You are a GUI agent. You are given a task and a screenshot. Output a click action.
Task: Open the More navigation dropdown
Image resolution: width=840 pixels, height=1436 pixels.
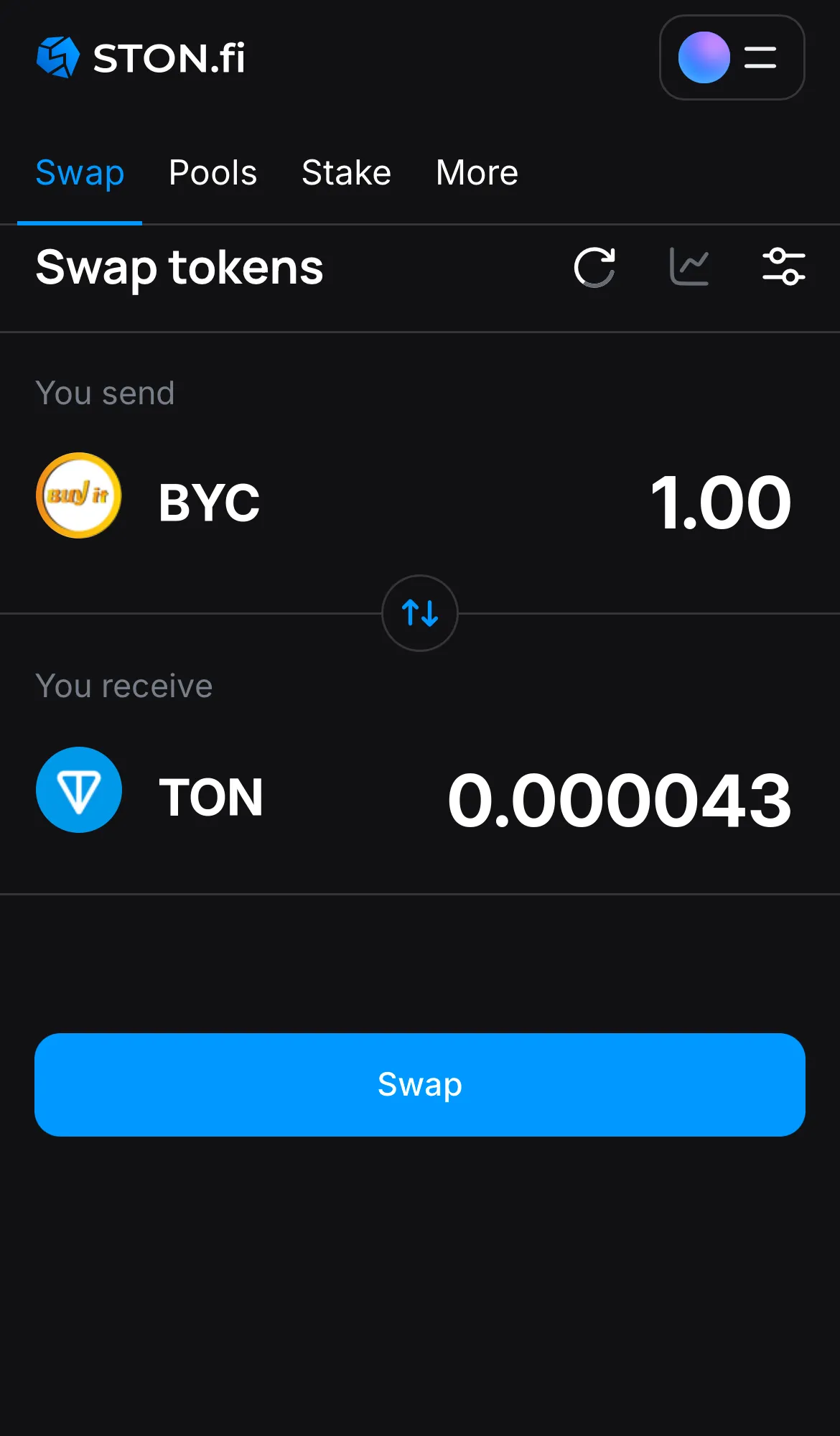click(476, 172)
